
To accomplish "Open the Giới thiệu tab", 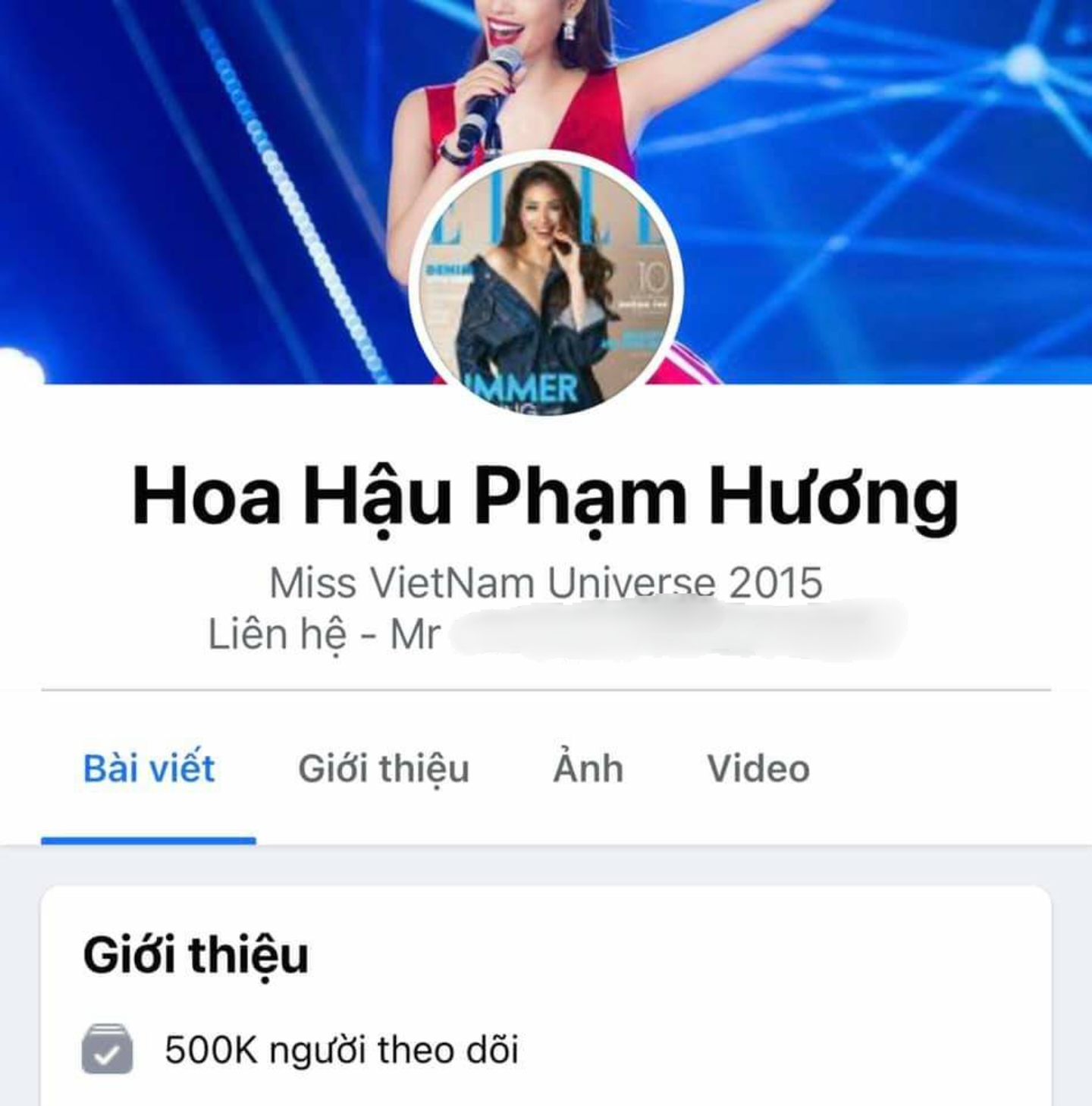I will (x=384, y=769).
